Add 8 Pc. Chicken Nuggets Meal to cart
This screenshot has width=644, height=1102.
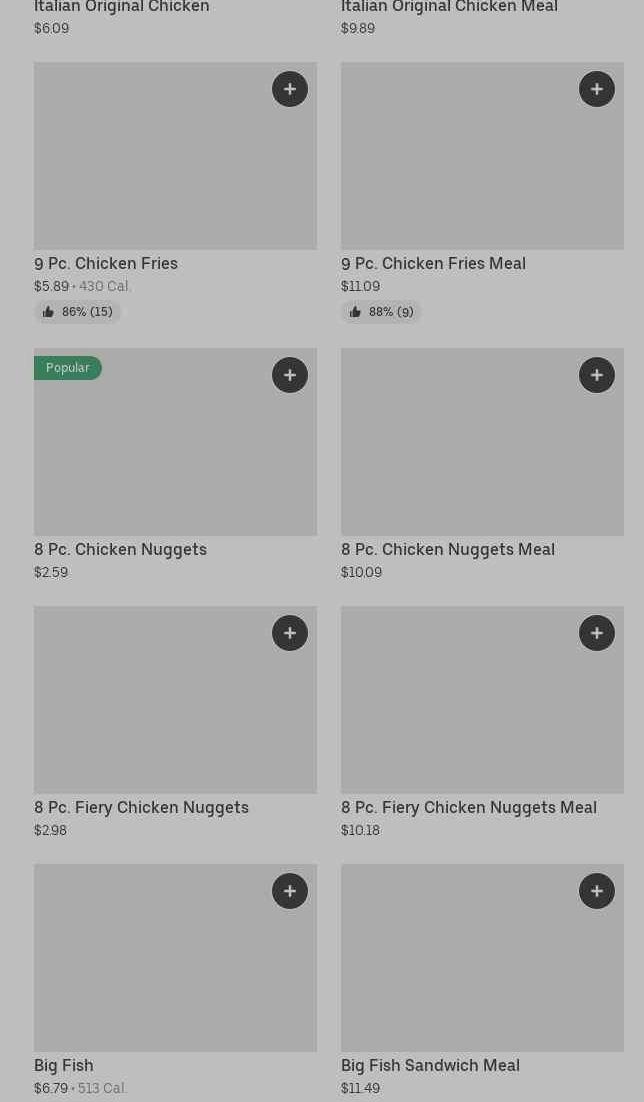click(597, 375)
